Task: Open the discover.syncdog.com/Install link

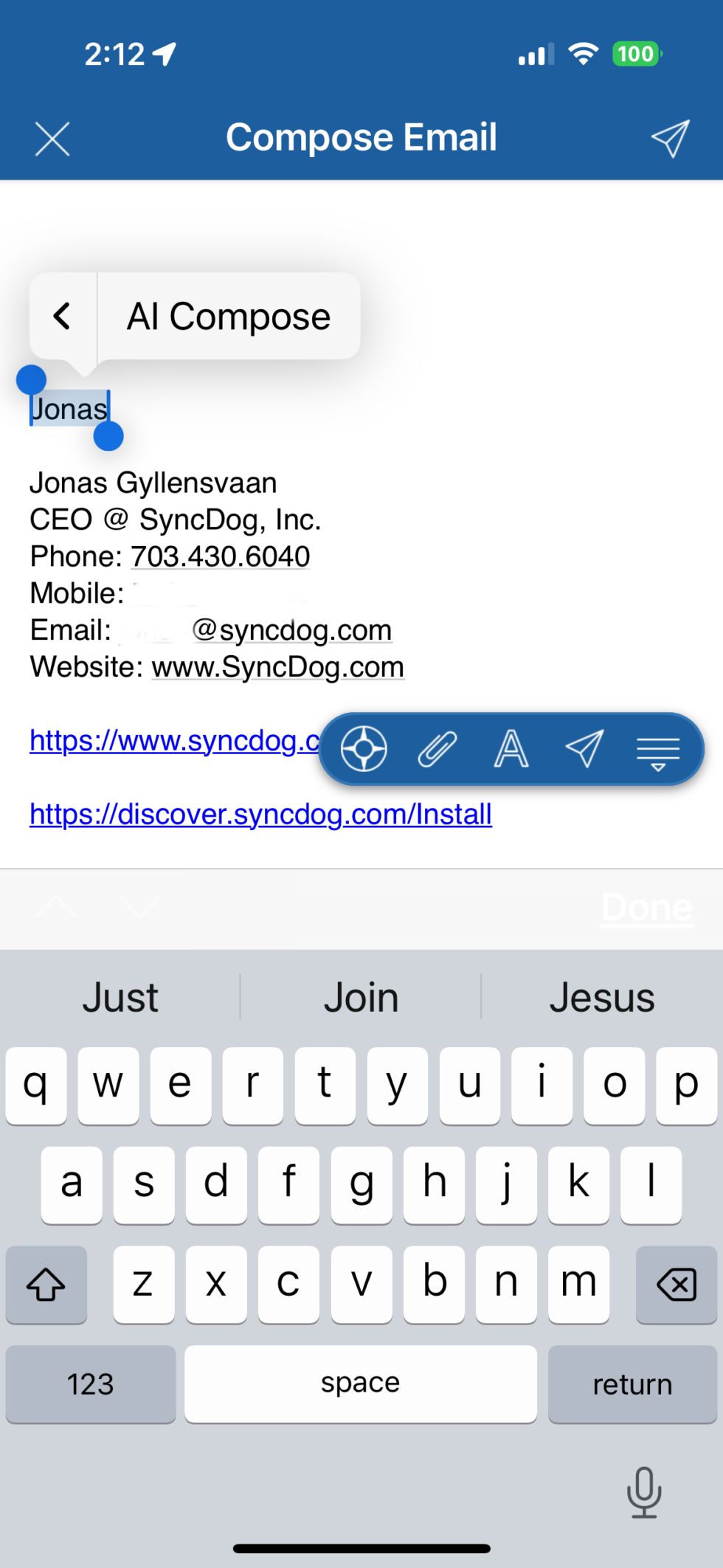Action: [x=260, y=814]
